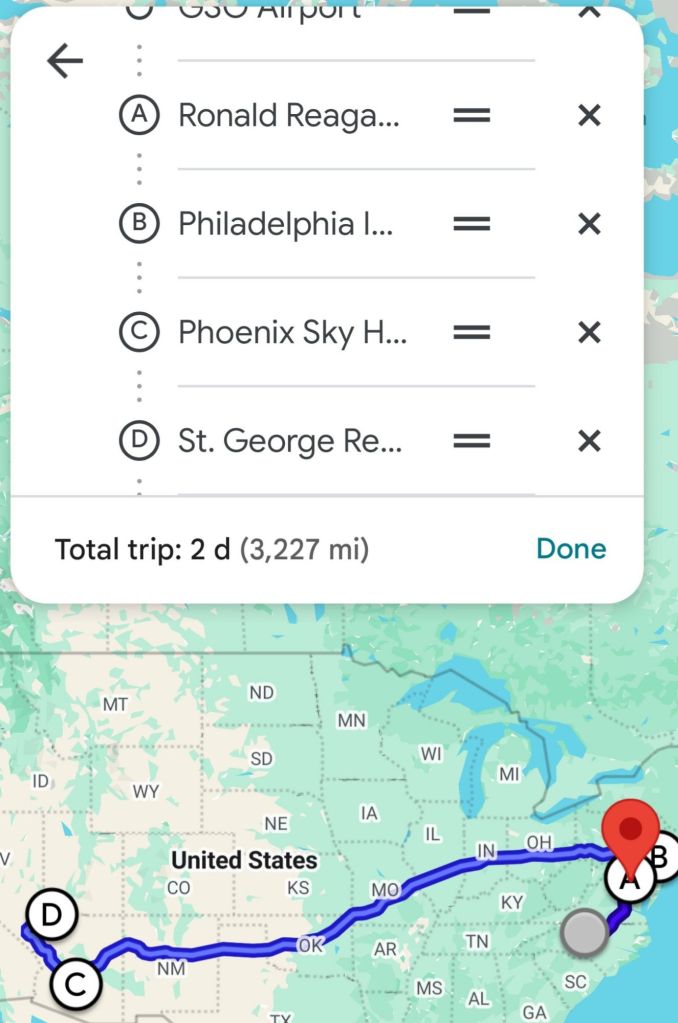Screen dimensions: 678x1023
Task: Select map marker C near Phoenix
Action: tap(75, 984)
